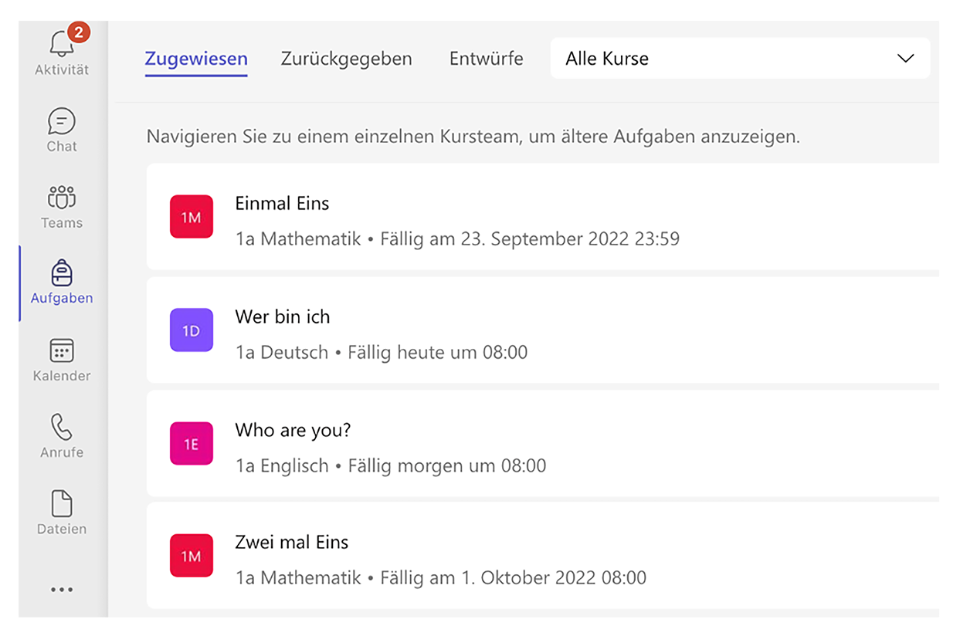Switch to the Zurückgegeben tab
Viewport: 960px width, 636px height.
pyautogui.click(x=347, y=59)
